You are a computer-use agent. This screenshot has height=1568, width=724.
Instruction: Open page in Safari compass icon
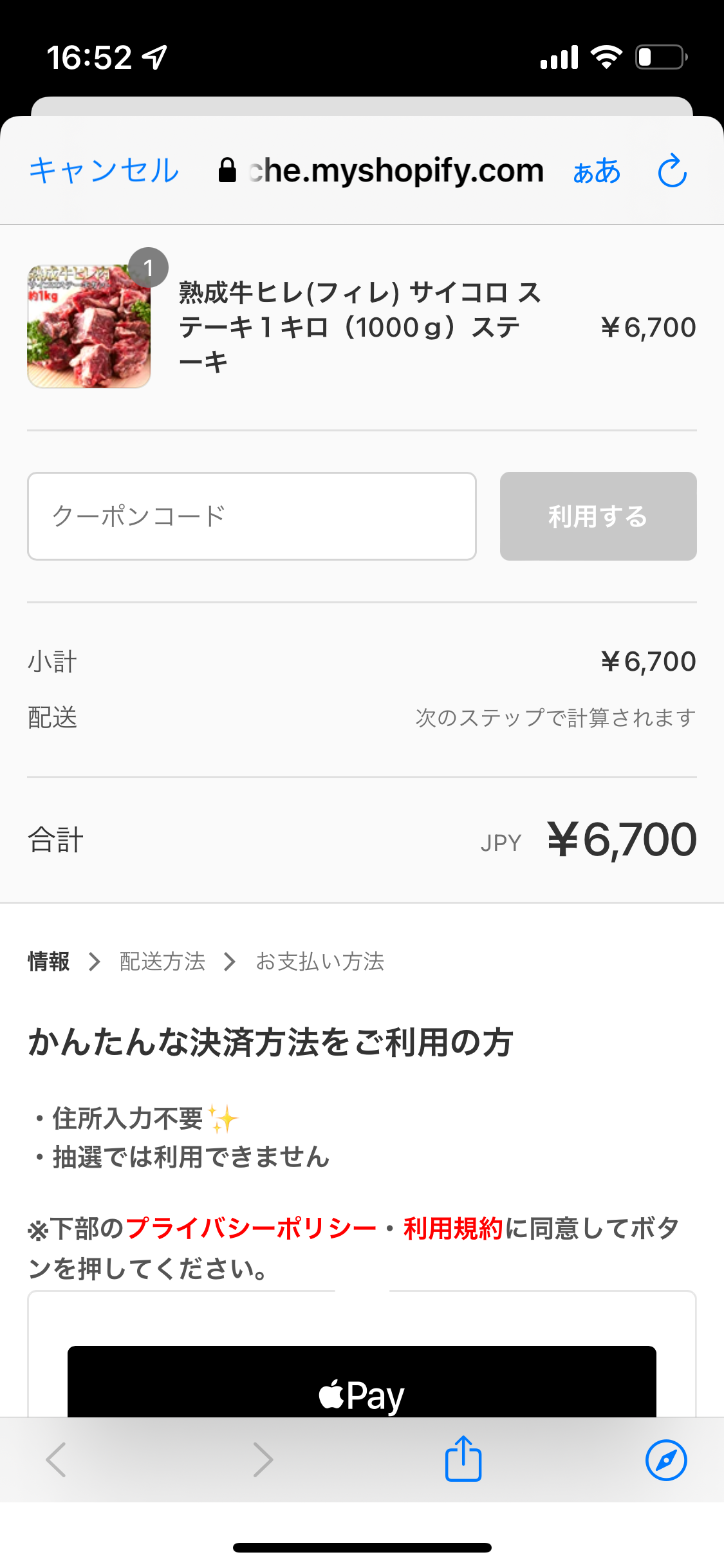click(666, 1460)
